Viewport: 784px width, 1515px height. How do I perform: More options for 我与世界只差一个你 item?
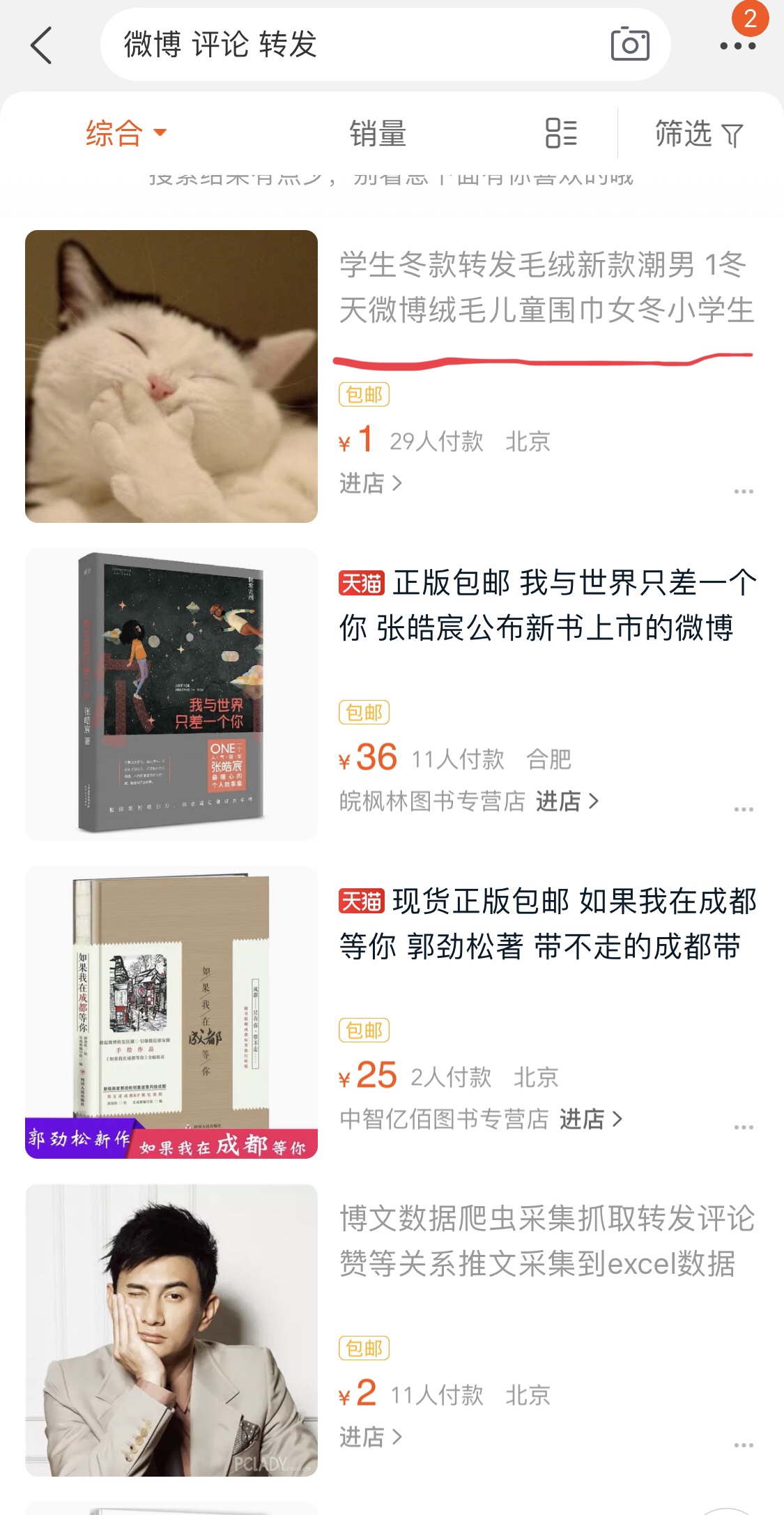point(743,809)
